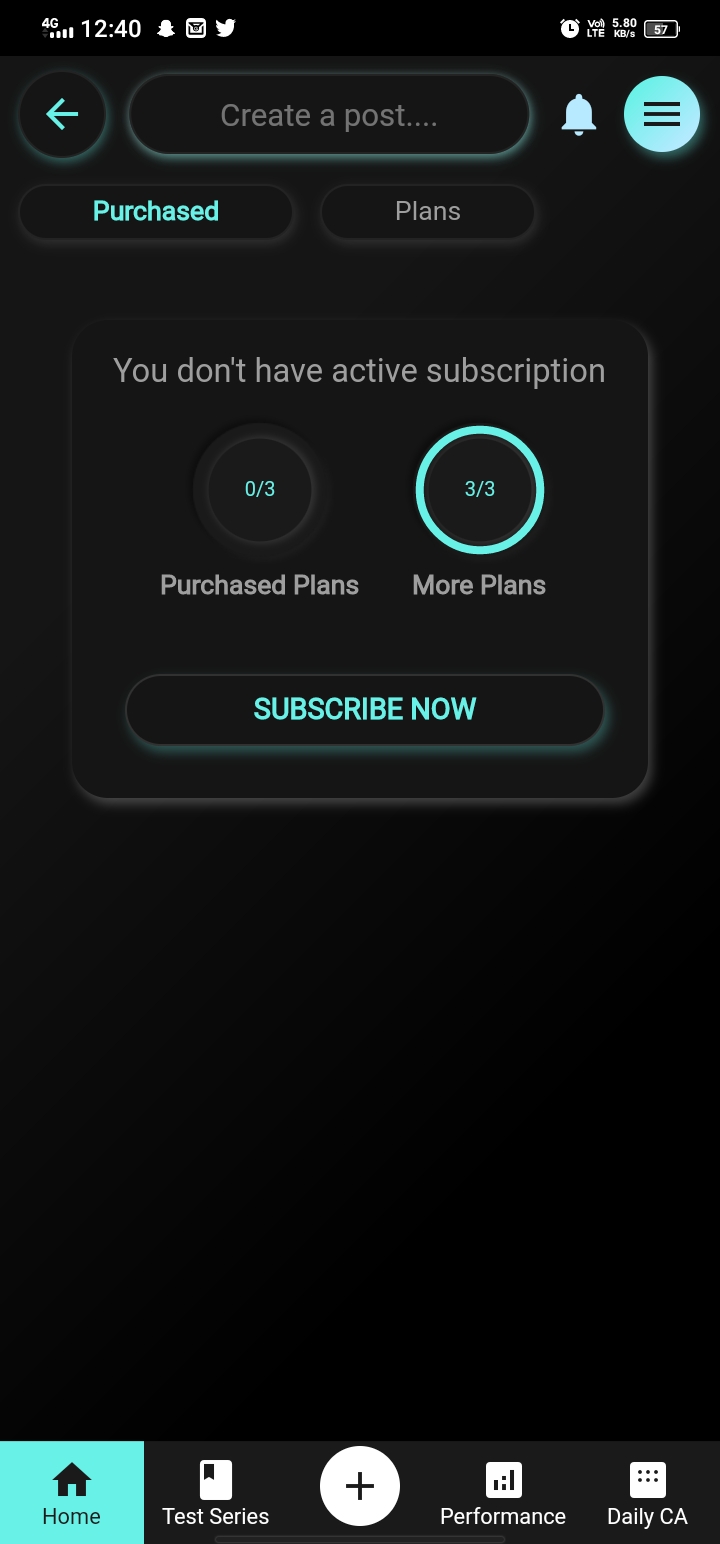Tap the Create a post field
This screenshot has height=1544, width=720.
[328, 115]
